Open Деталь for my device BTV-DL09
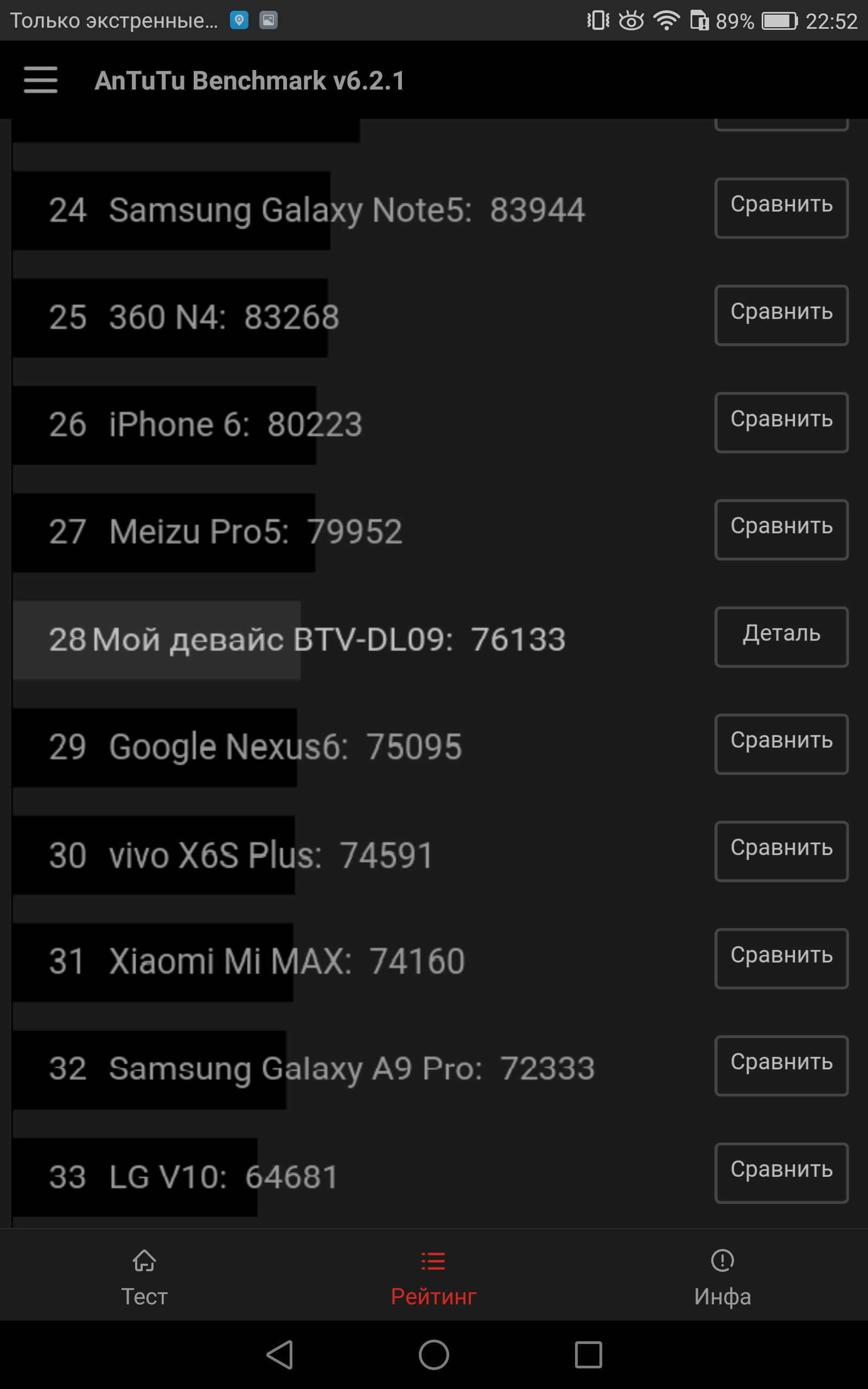Screen dimensions: 868x1389 tap(781, 637)
